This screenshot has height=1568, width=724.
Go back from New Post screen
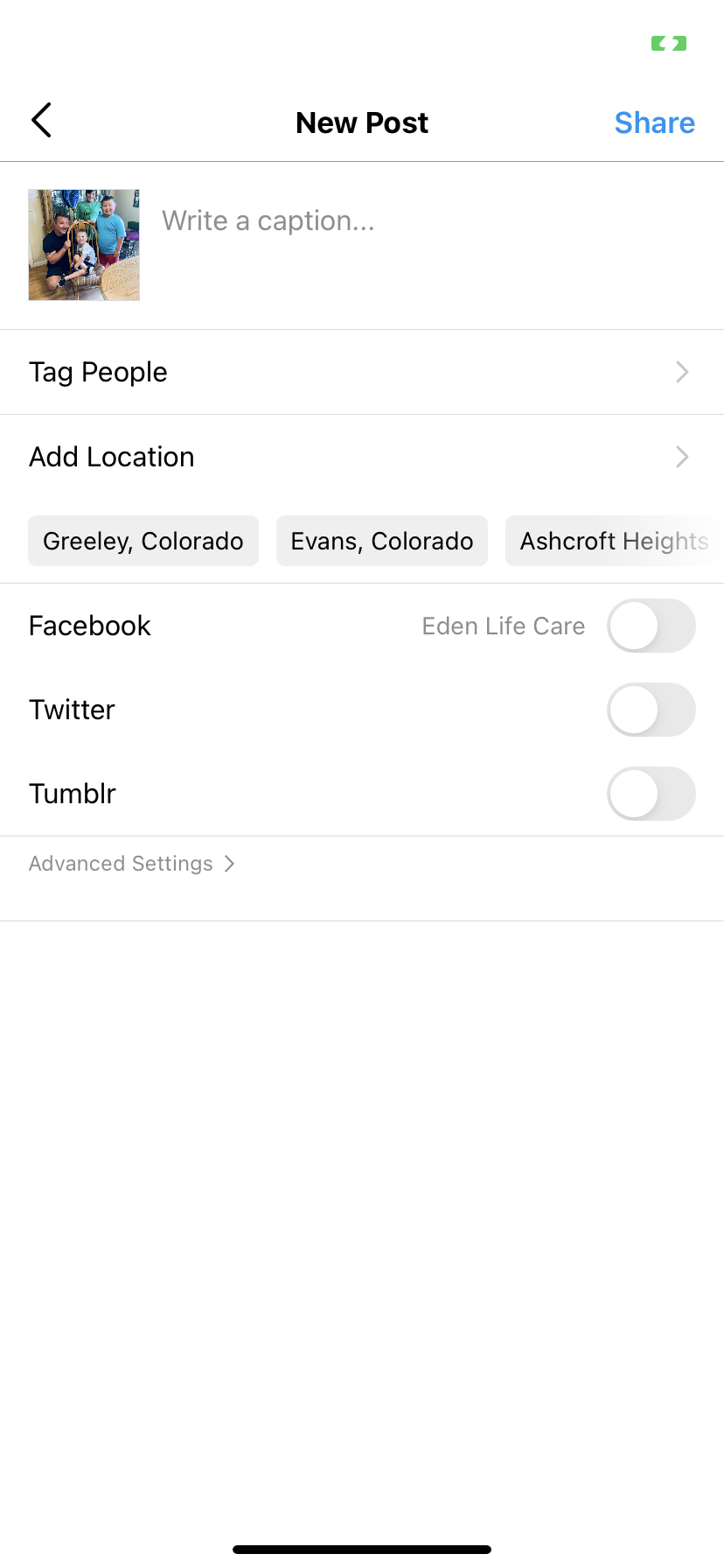[x=41, y=121]
